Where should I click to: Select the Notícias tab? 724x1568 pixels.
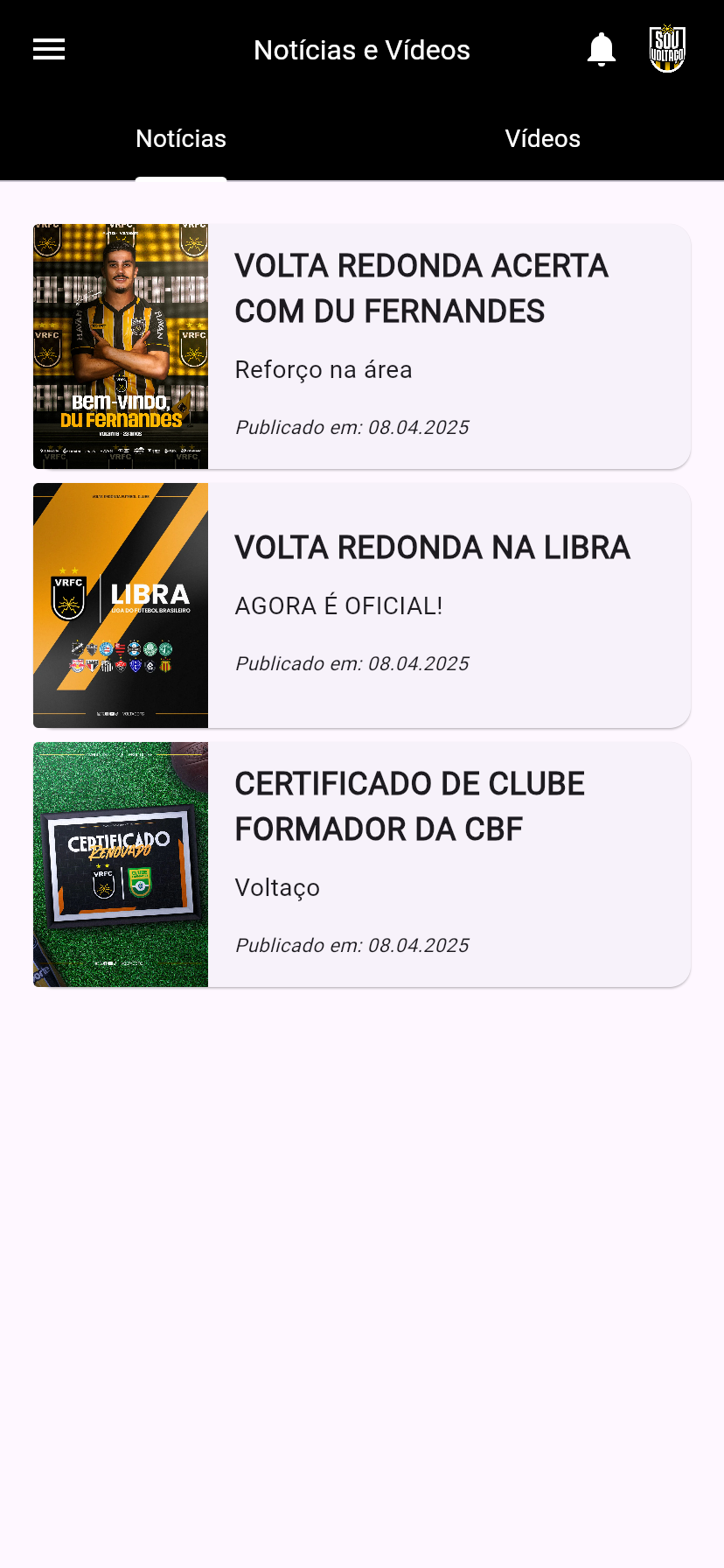[x=181, y=138]
